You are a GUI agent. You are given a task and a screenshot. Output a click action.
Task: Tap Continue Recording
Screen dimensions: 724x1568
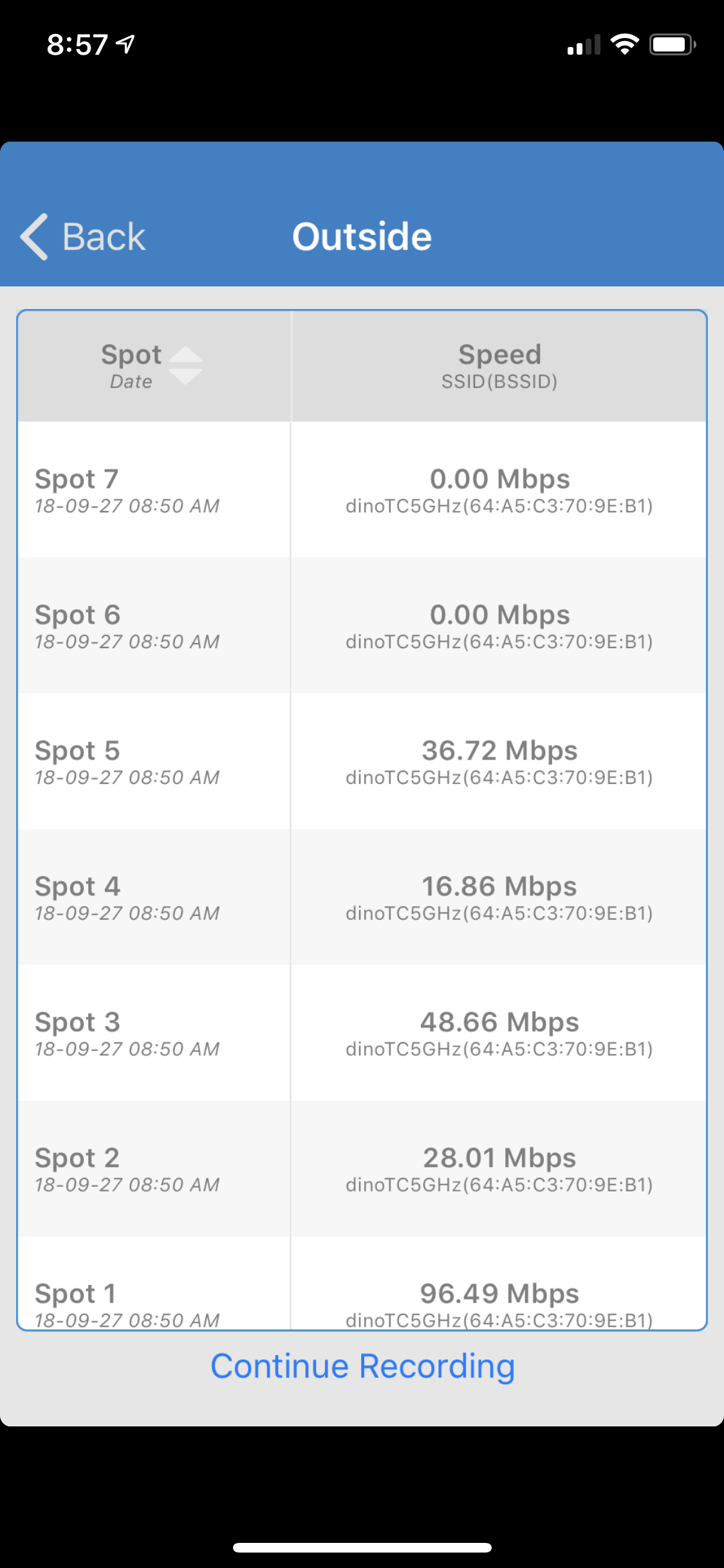[x=362, y=1366]
